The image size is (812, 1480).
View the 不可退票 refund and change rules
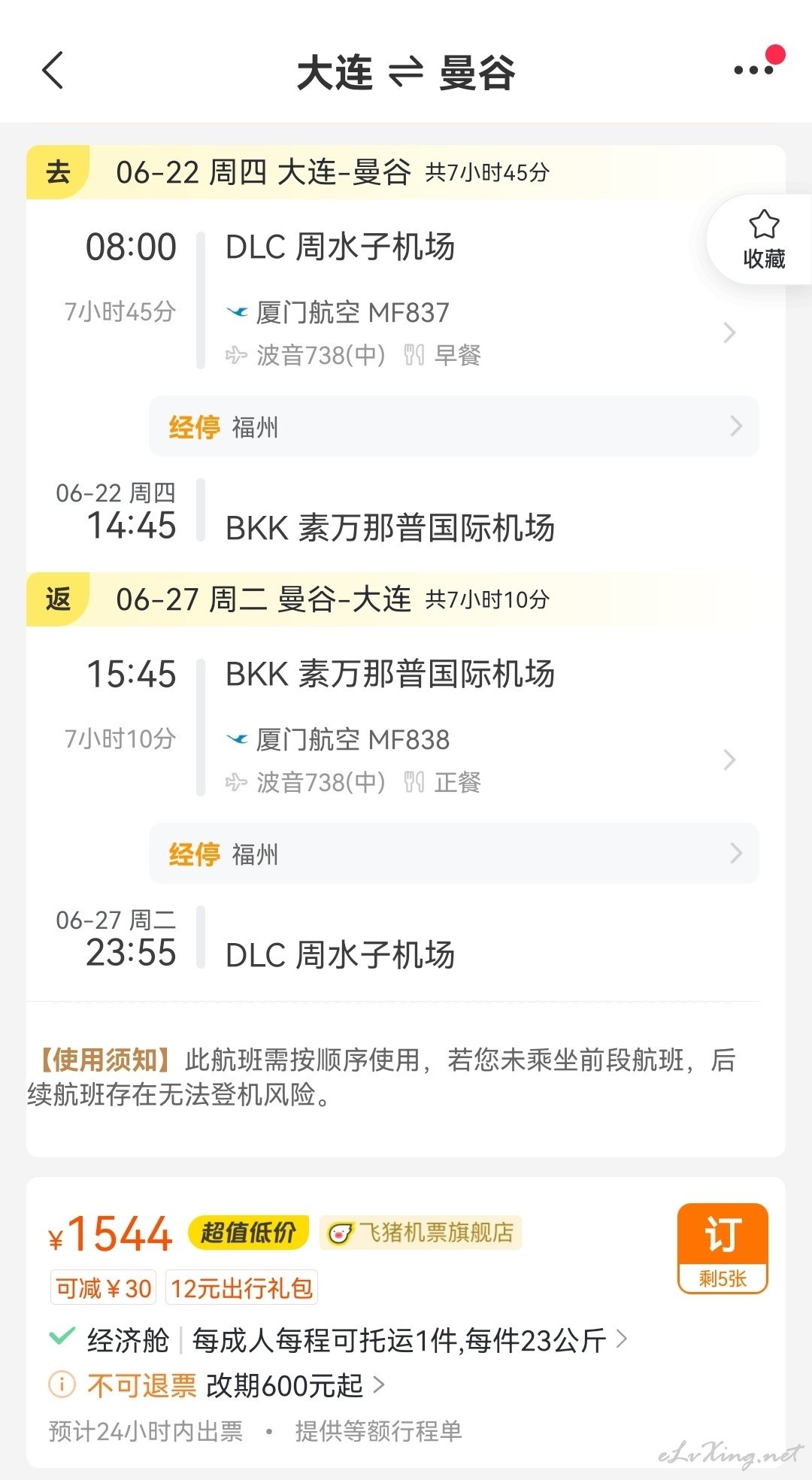point(217,1384)
